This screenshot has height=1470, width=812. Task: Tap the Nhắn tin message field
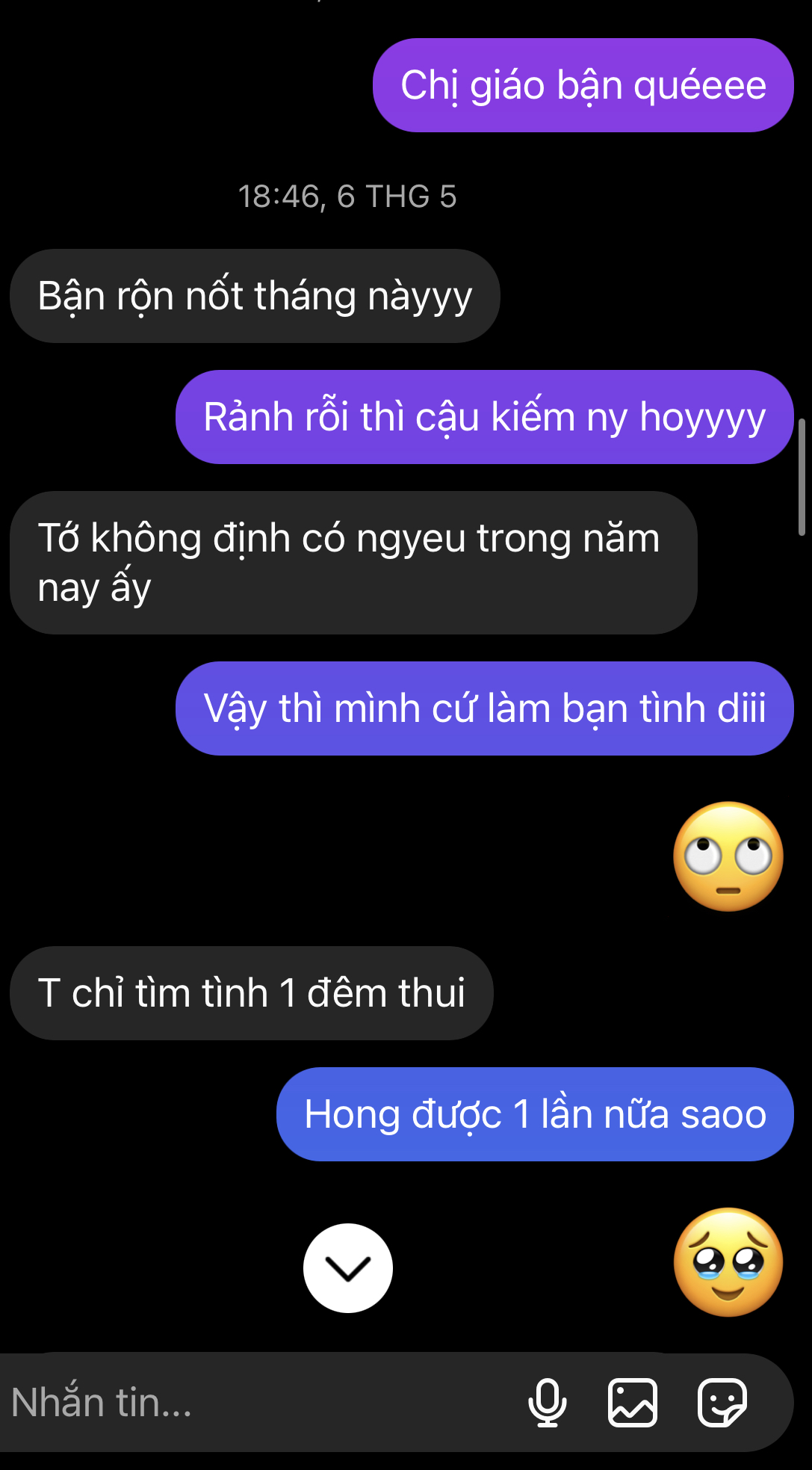(x=254, y=1402)
